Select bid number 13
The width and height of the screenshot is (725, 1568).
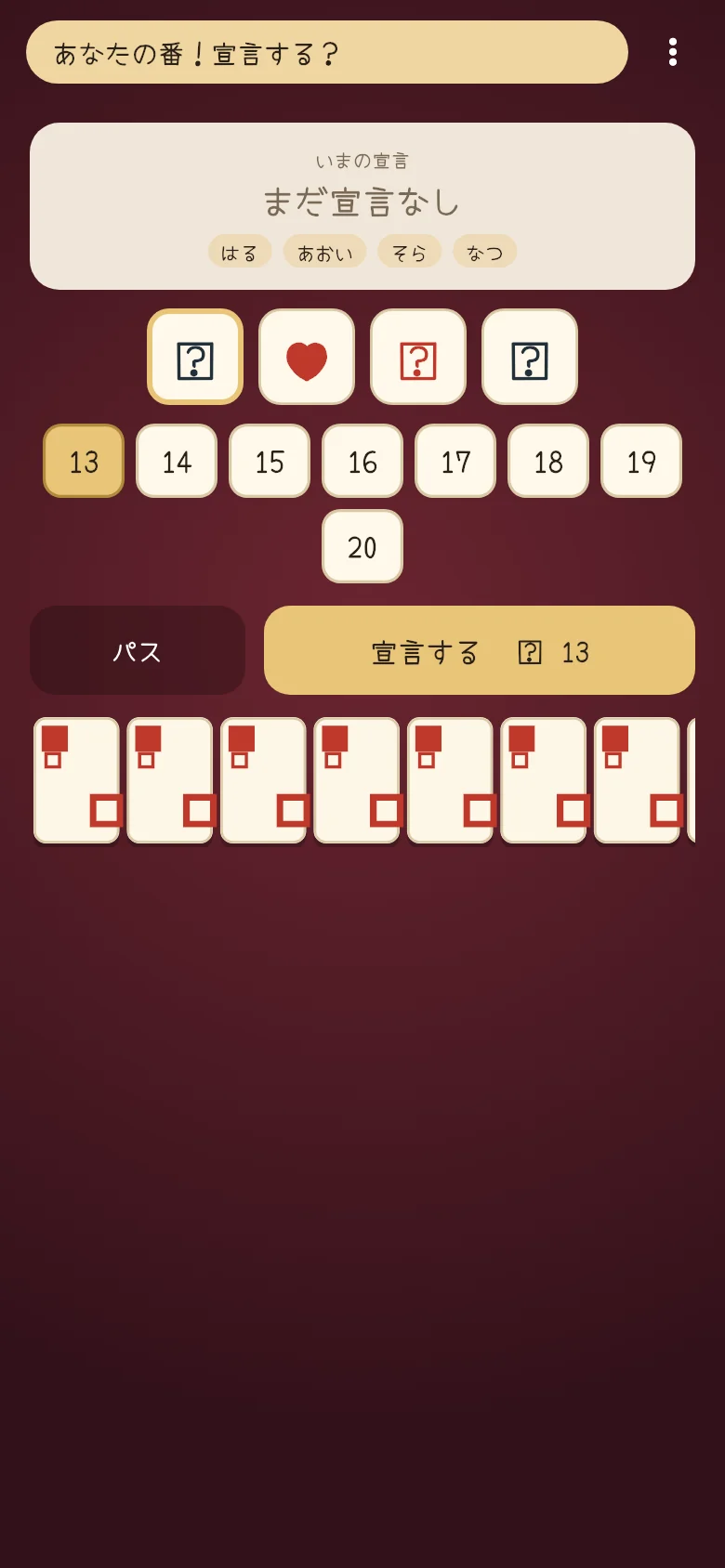84,461
